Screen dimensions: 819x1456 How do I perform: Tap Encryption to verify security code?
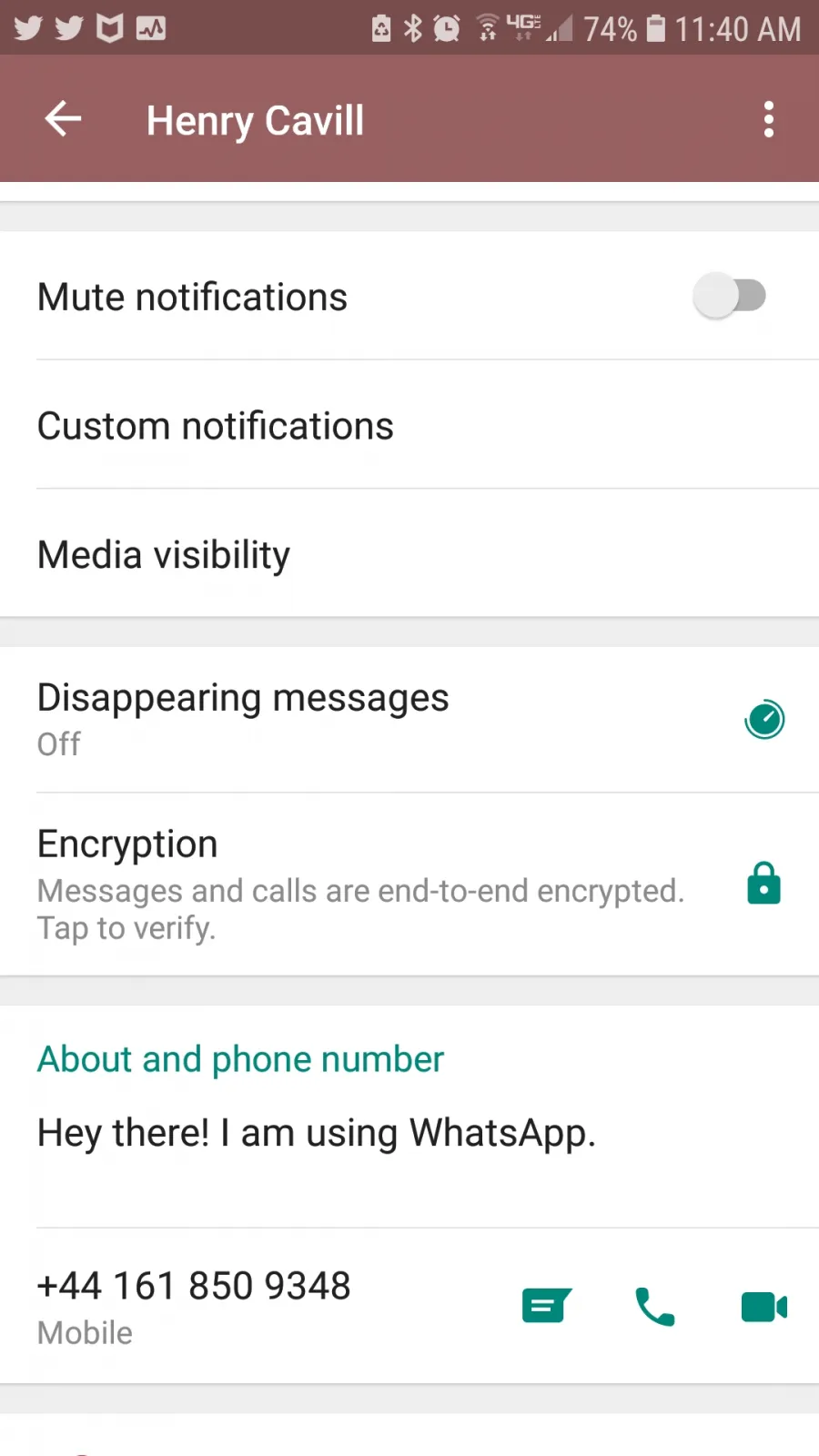coord(409,885)
